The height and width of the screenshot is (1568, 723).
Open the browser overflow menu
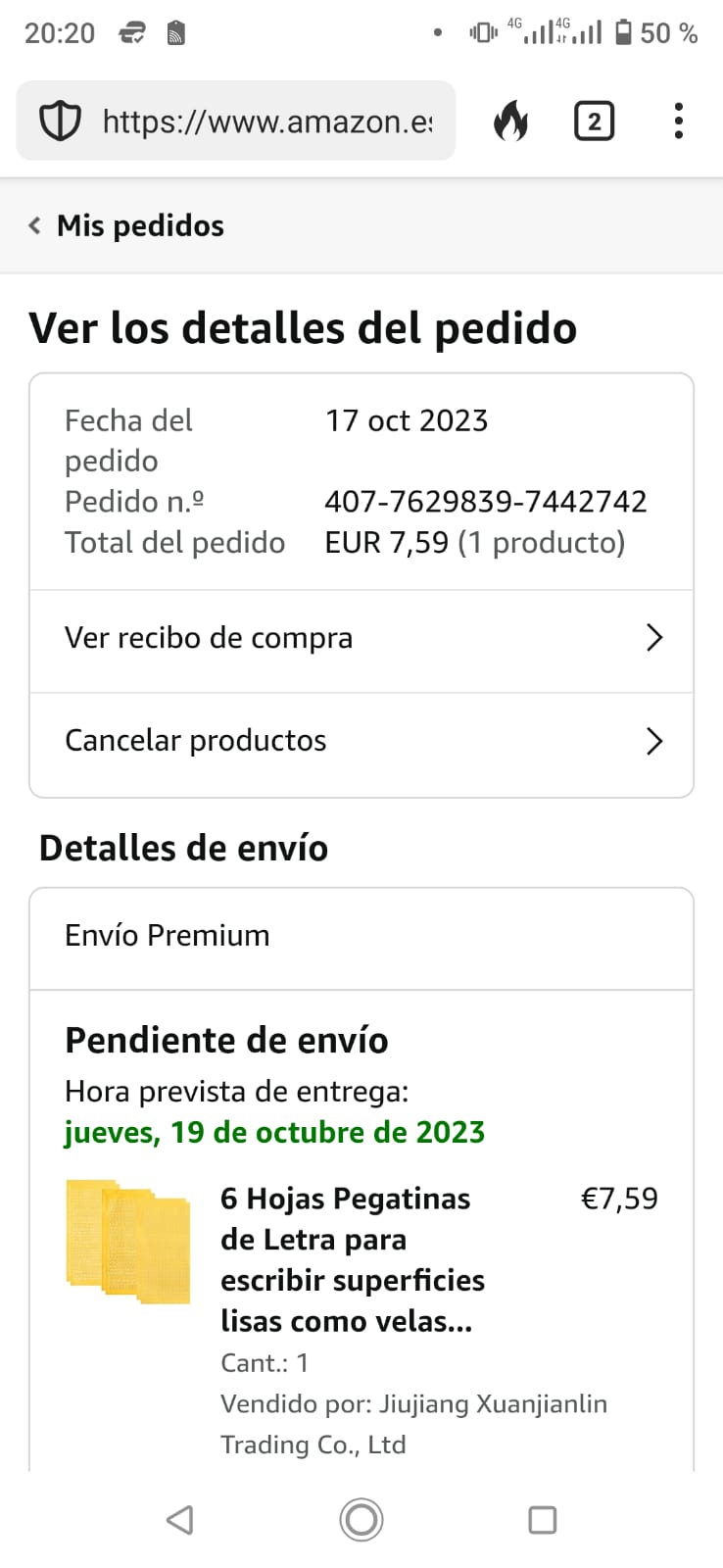pos(678,122)
